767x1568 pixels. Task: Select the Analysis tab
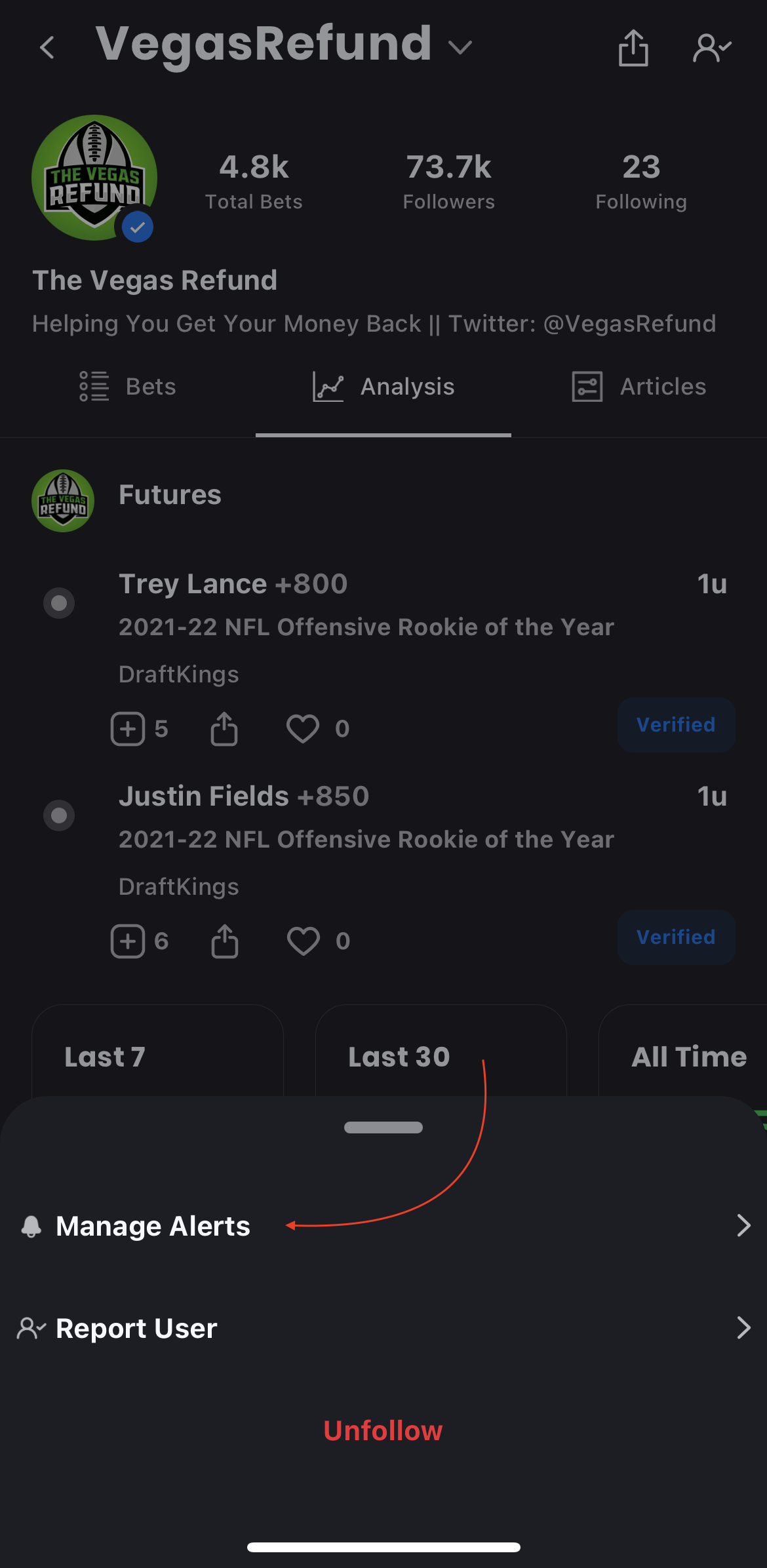point(383,387)
